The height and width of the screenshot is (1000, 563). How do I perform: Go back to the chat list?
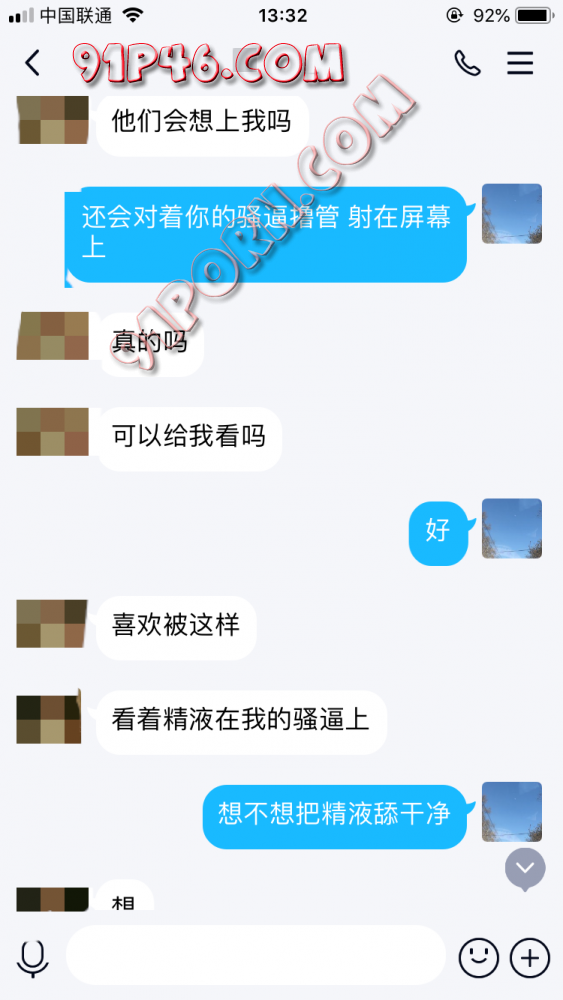pos(32,62)
